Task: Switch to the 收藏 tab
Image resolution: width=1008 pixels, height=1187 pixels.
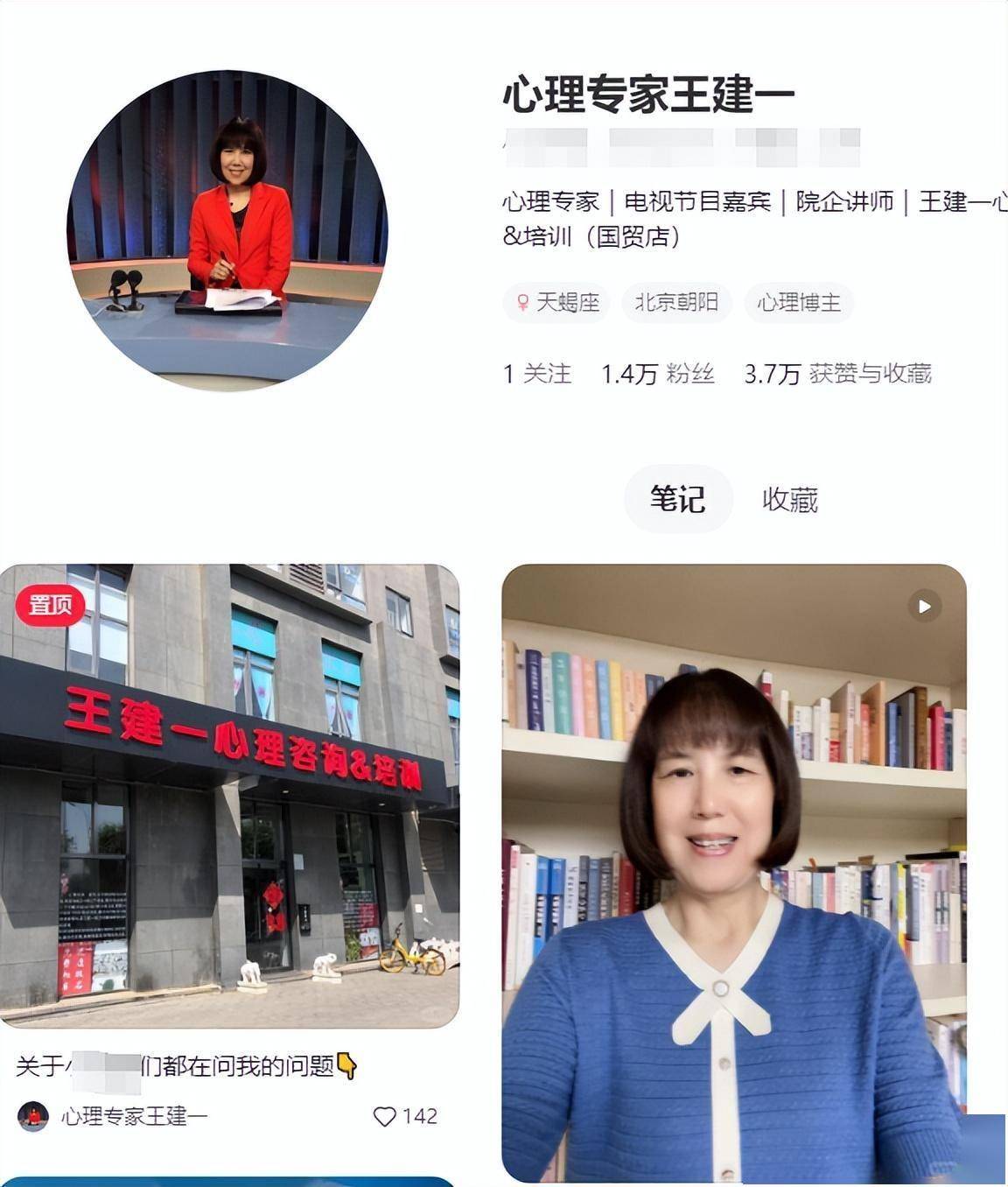Action: (789, 500)
